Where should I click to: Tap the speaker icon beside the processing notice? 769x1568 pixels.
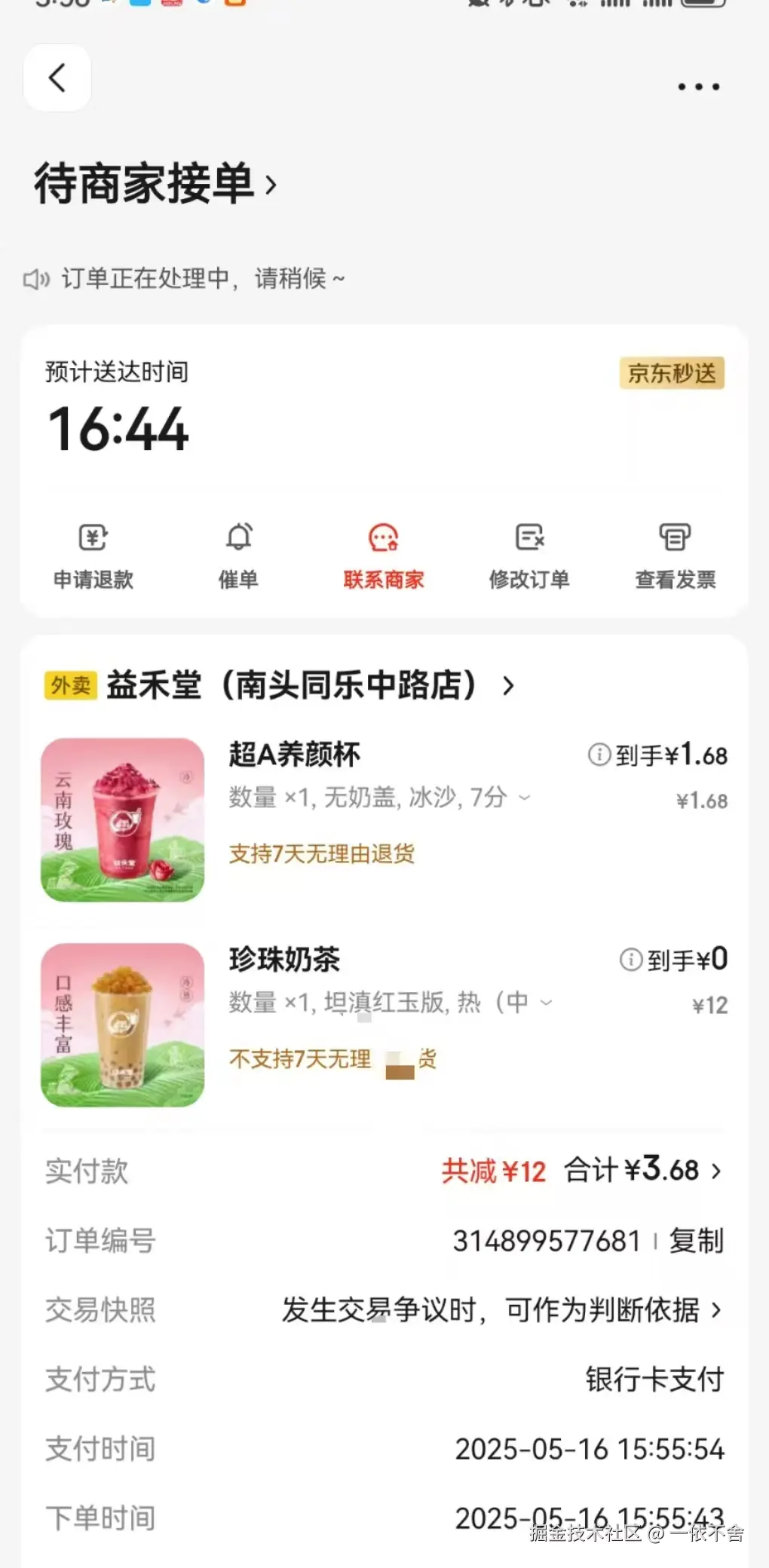36,279
